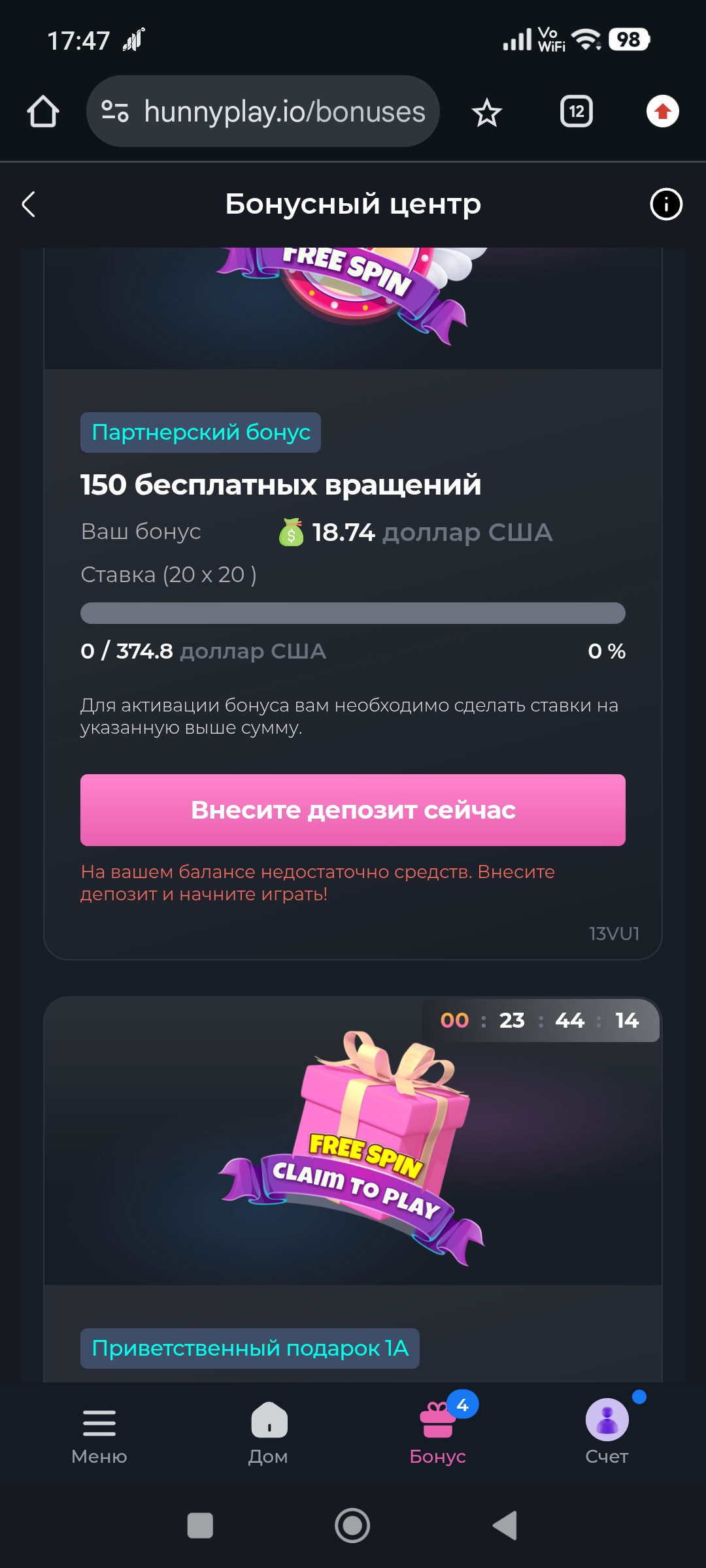The image size is (706, 1568).
Task: Go to the browser home page
Action: click(43, 112)
